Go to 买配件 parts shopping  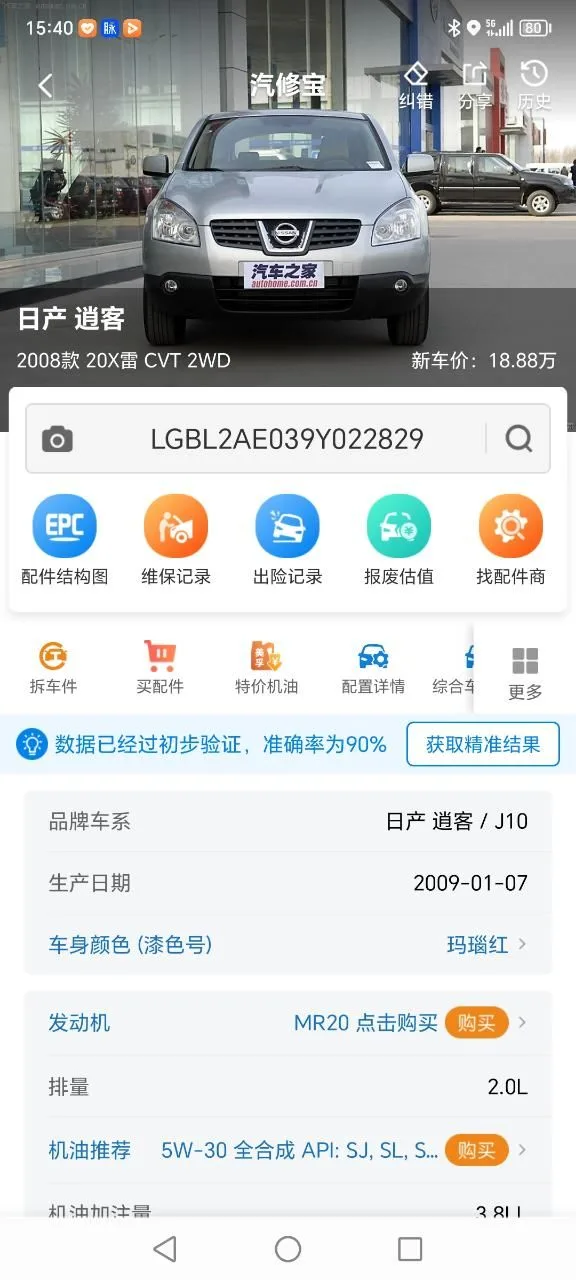[160, 668]
